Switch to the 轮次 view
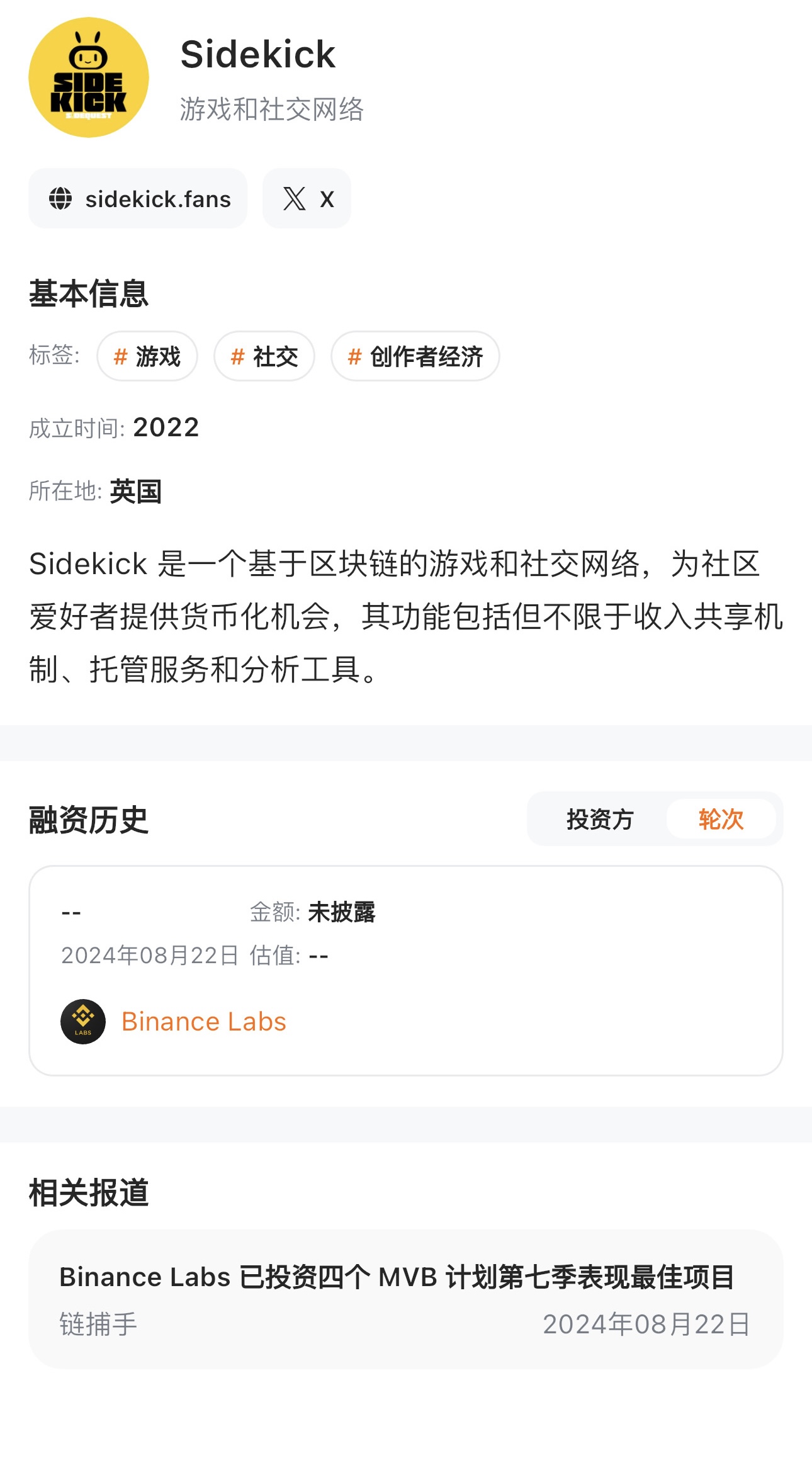Viewport: 812px width, 1463px height. pyautogui.click(x=721, y=819)
